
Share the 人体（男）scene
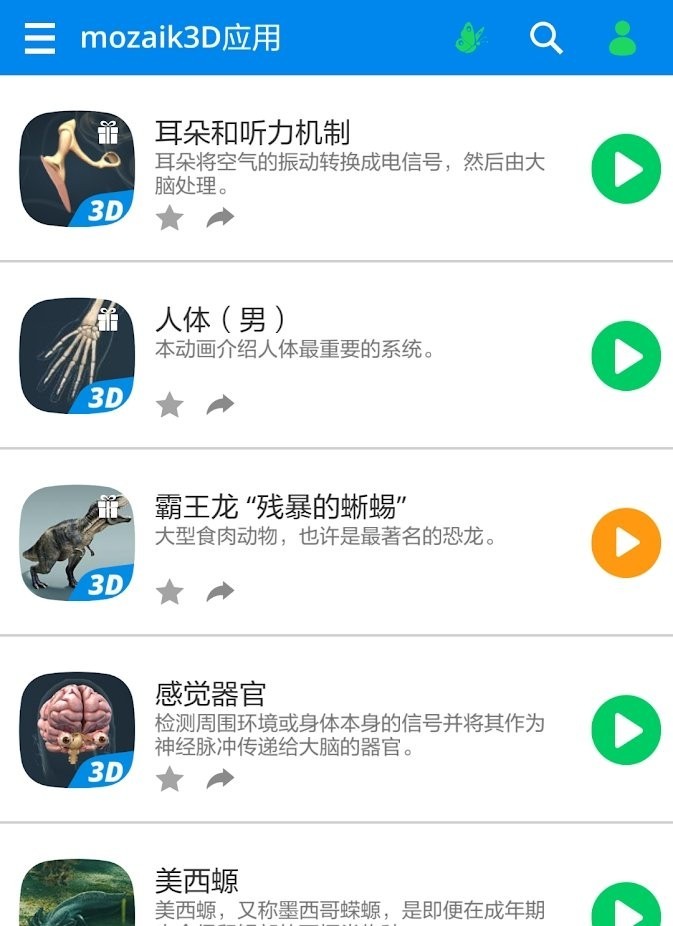click(220, 405)
